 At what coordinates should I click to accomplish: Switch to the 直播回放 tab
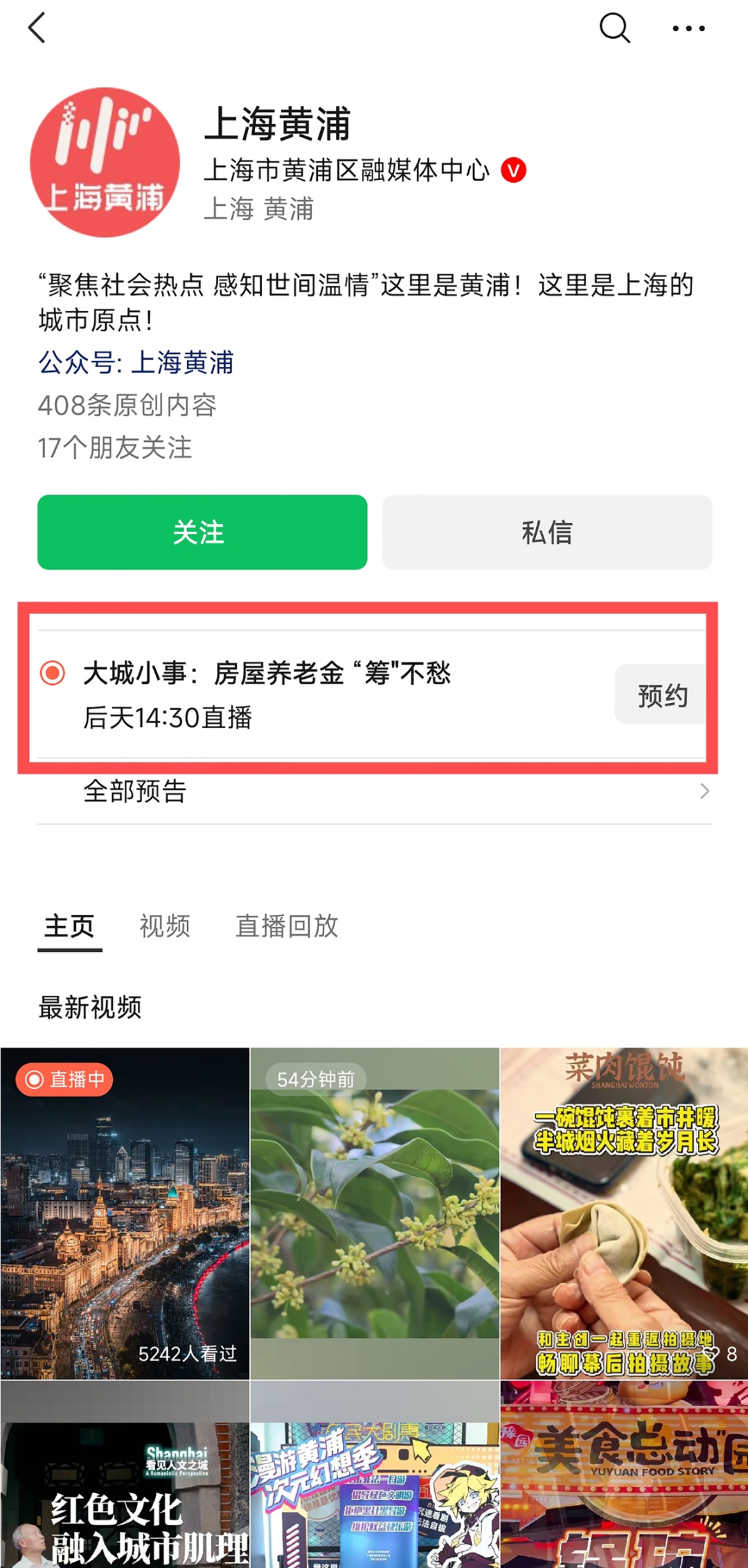point(286,926)
